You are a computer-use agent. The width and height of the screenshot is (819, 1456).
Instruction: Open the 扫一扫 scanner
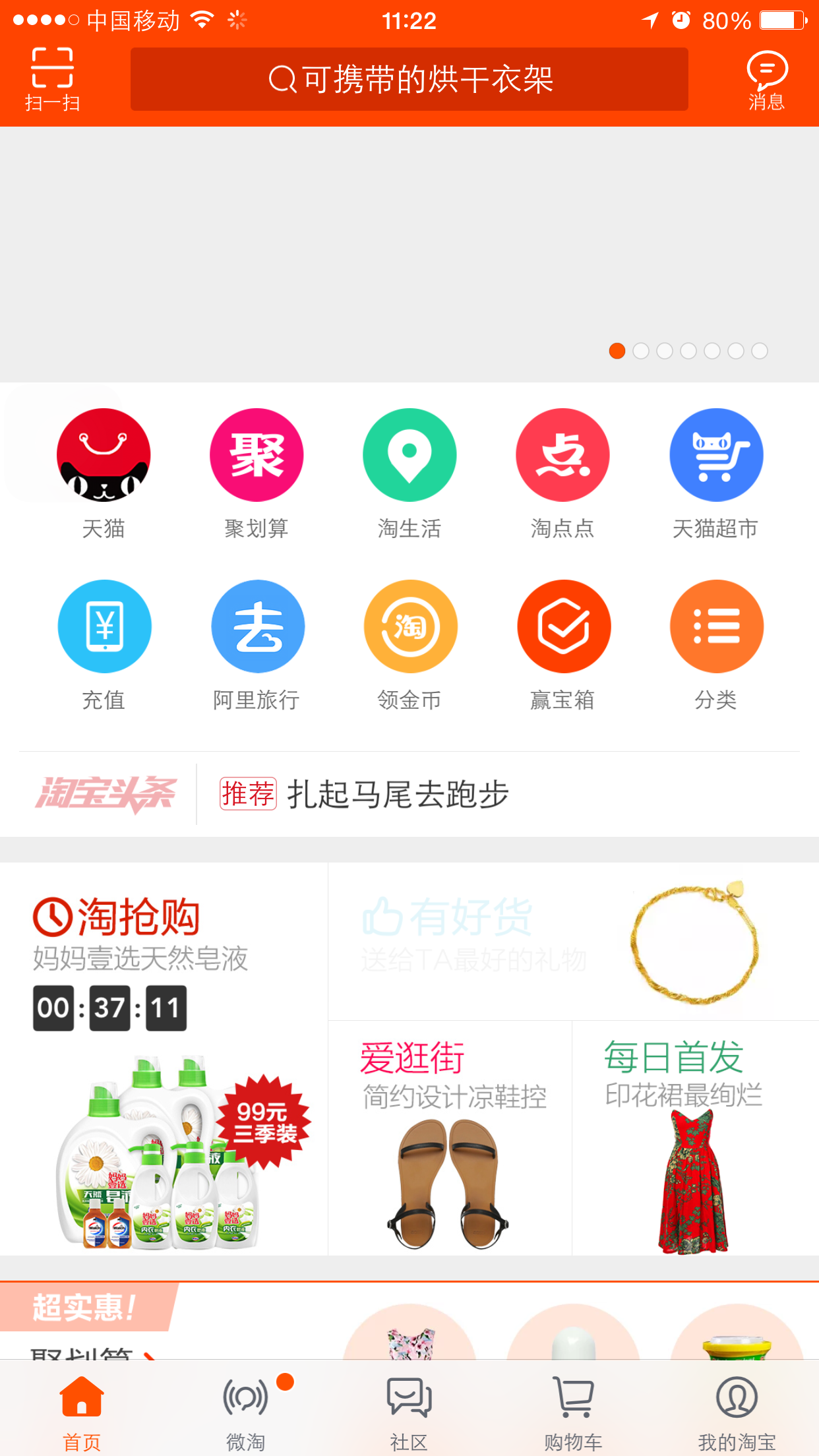point(52,78)
